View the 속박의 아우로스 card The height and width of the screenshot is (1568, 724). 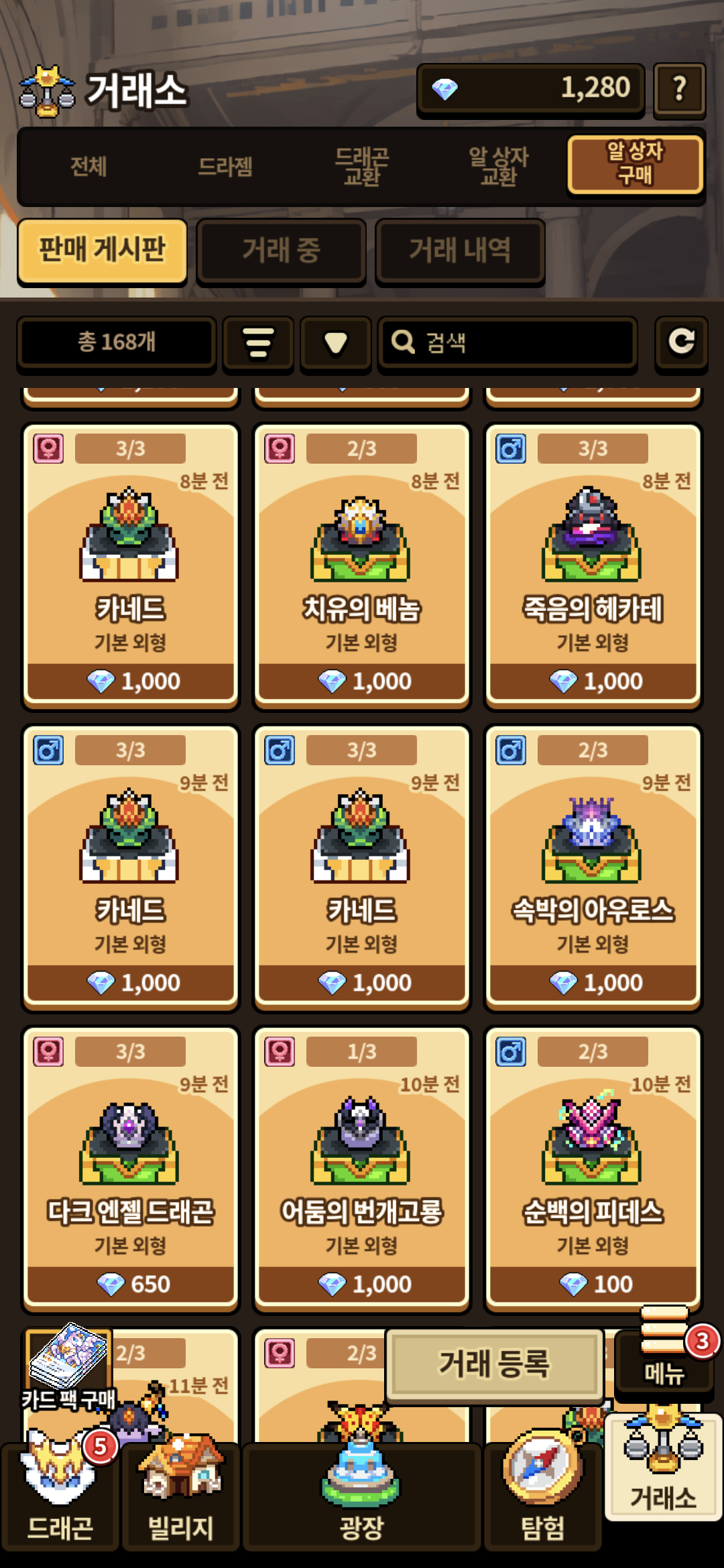593,866
